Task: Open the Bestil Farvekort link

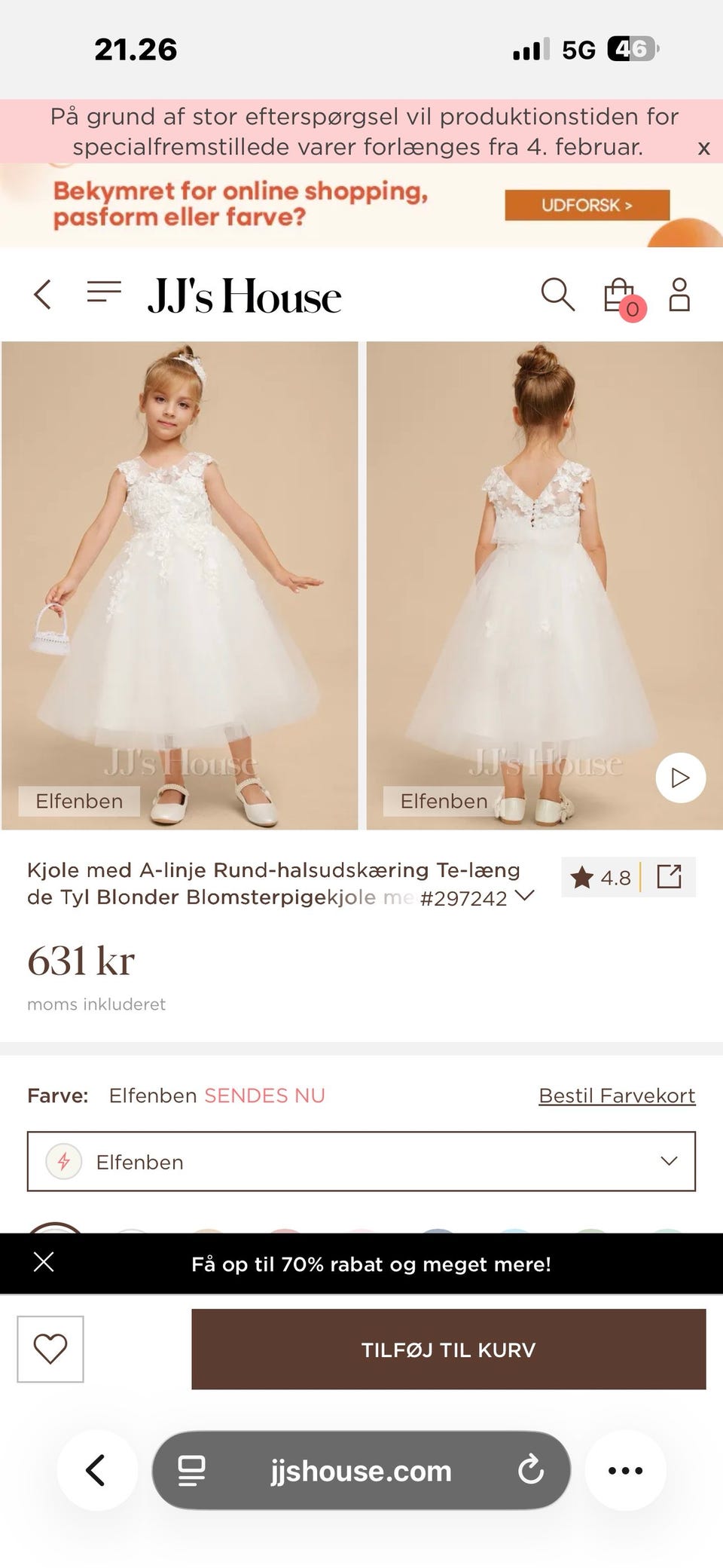Action: [x=617, y=1096]
